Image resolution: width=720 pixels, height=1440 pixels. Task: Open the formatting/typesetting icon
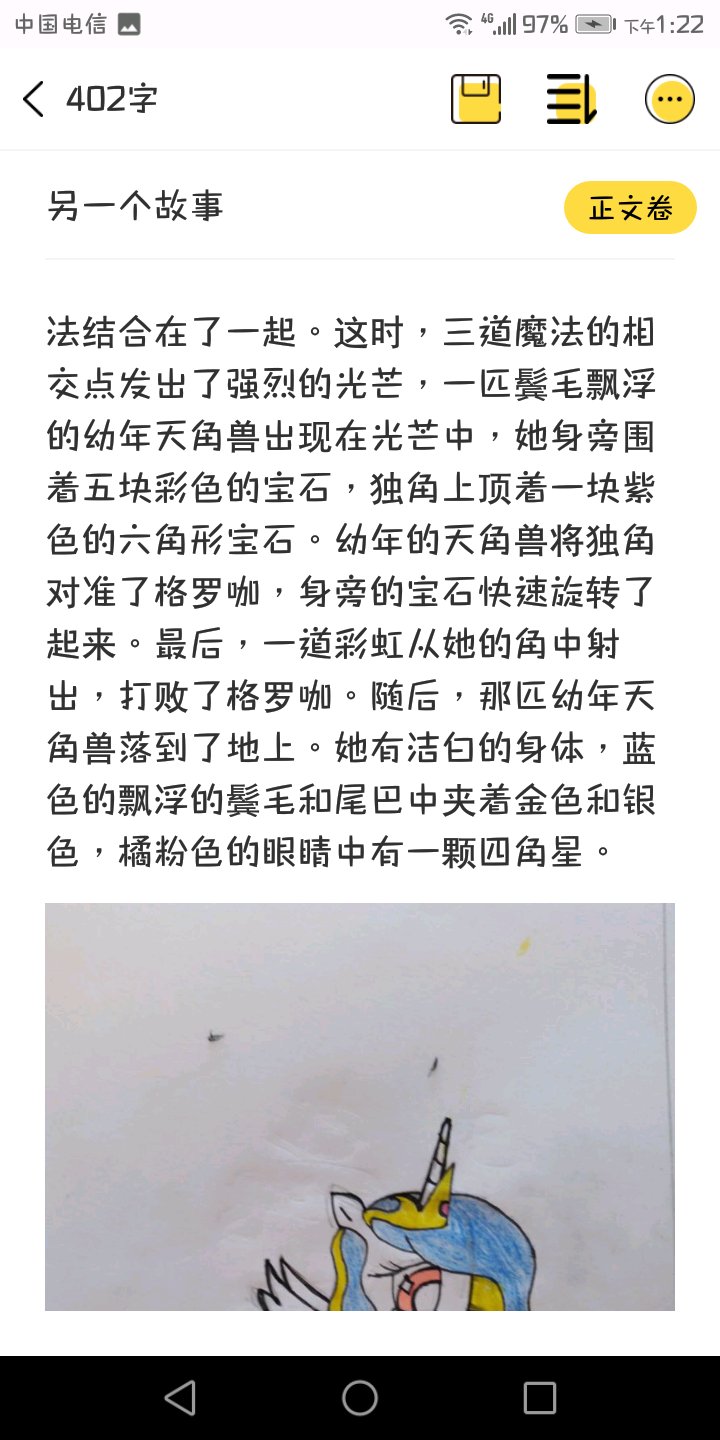coord(571,100)
